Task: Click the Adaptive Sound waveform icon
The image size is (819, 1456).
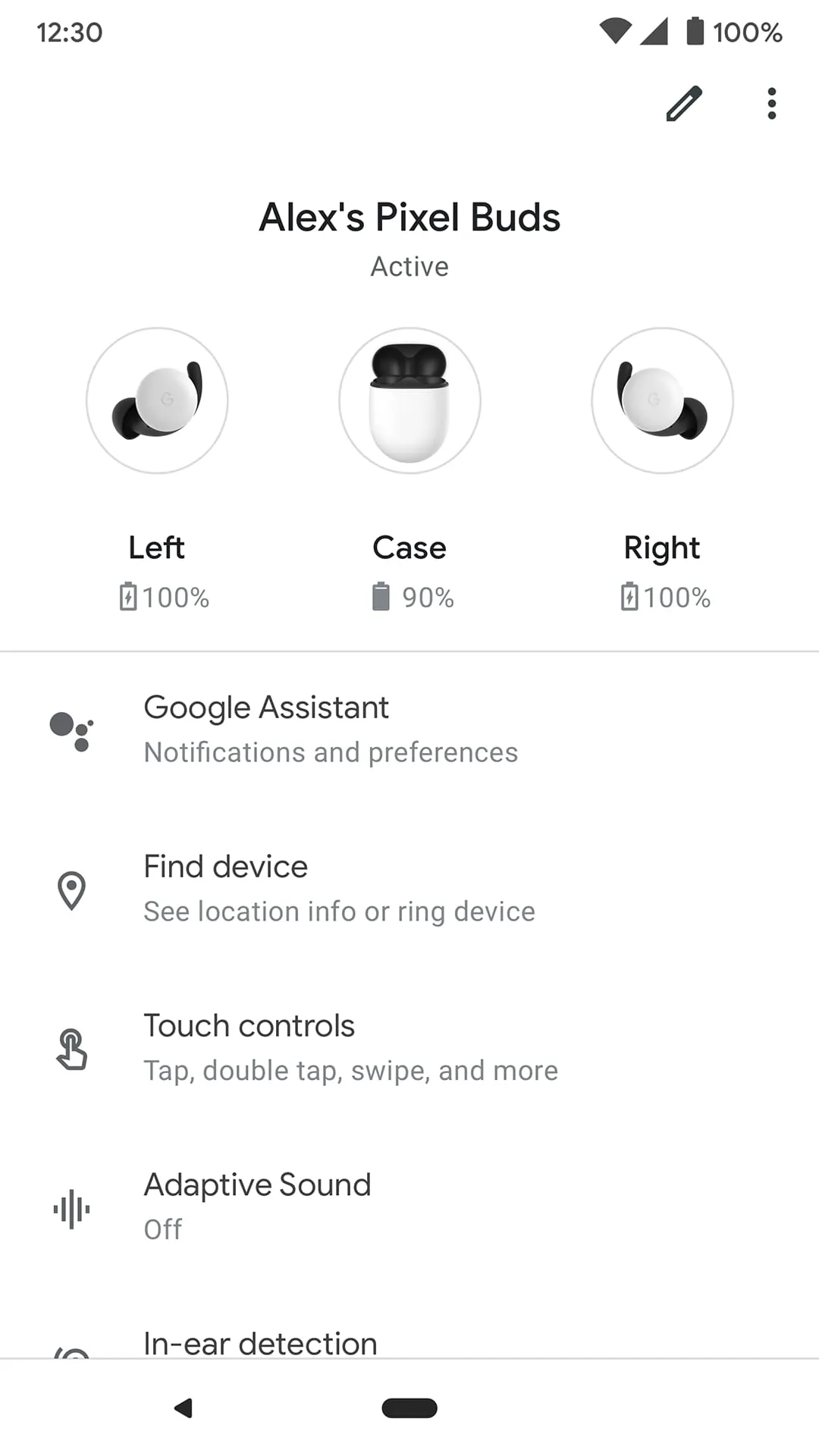Action: [x=71, y=1208]
